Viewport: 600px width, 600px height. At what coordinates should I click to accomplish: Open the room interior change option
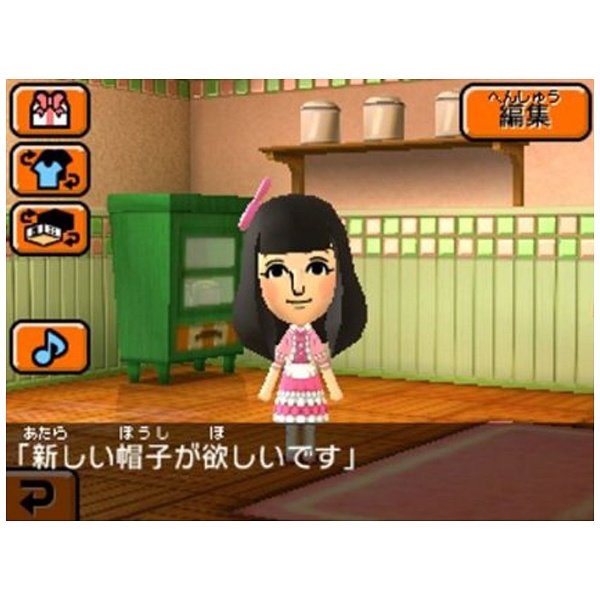pyautogui.click(x=49, y=228)
